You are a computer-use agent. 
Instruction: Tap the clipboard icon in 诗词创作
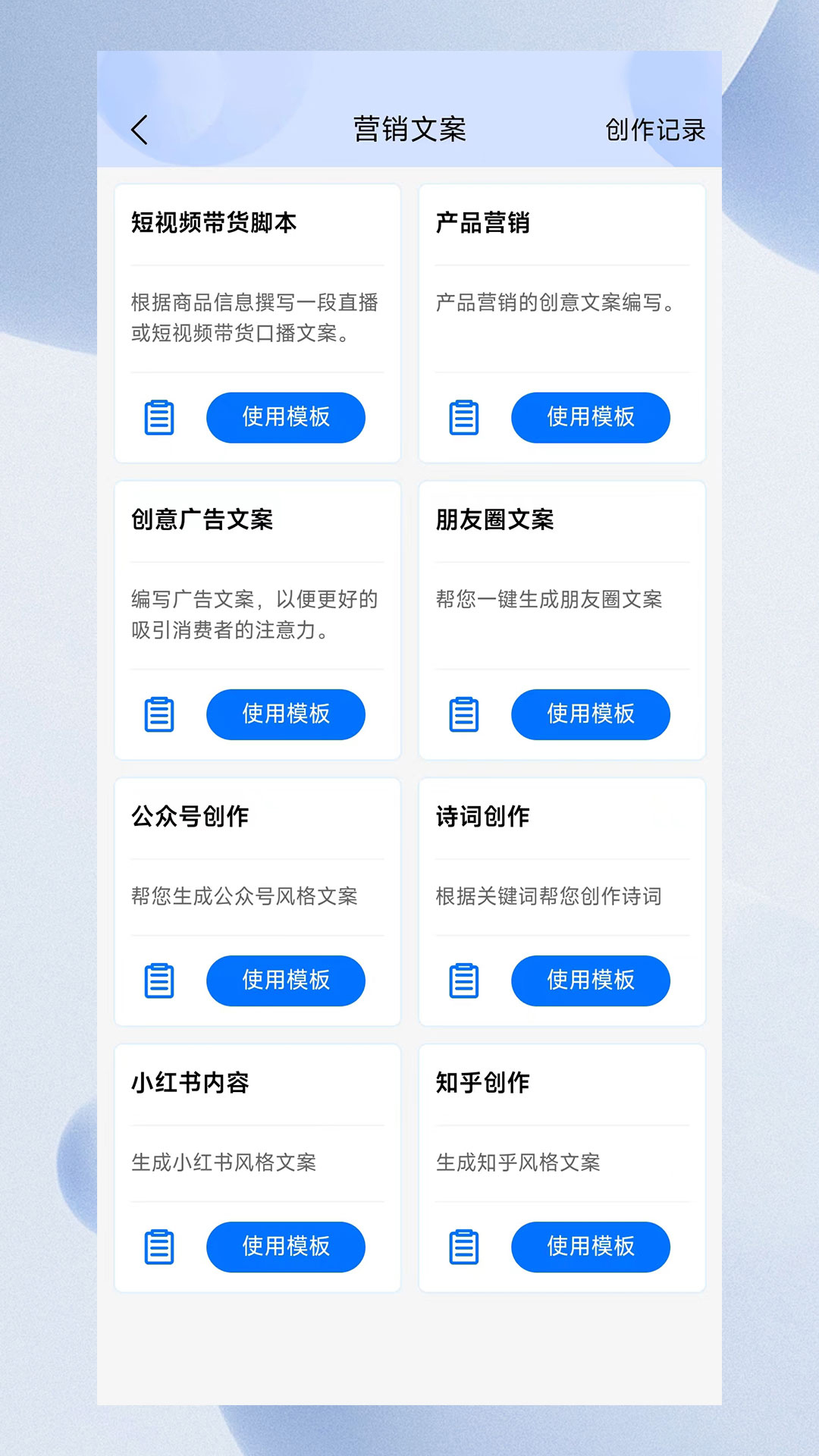click(x=464, y=981)
